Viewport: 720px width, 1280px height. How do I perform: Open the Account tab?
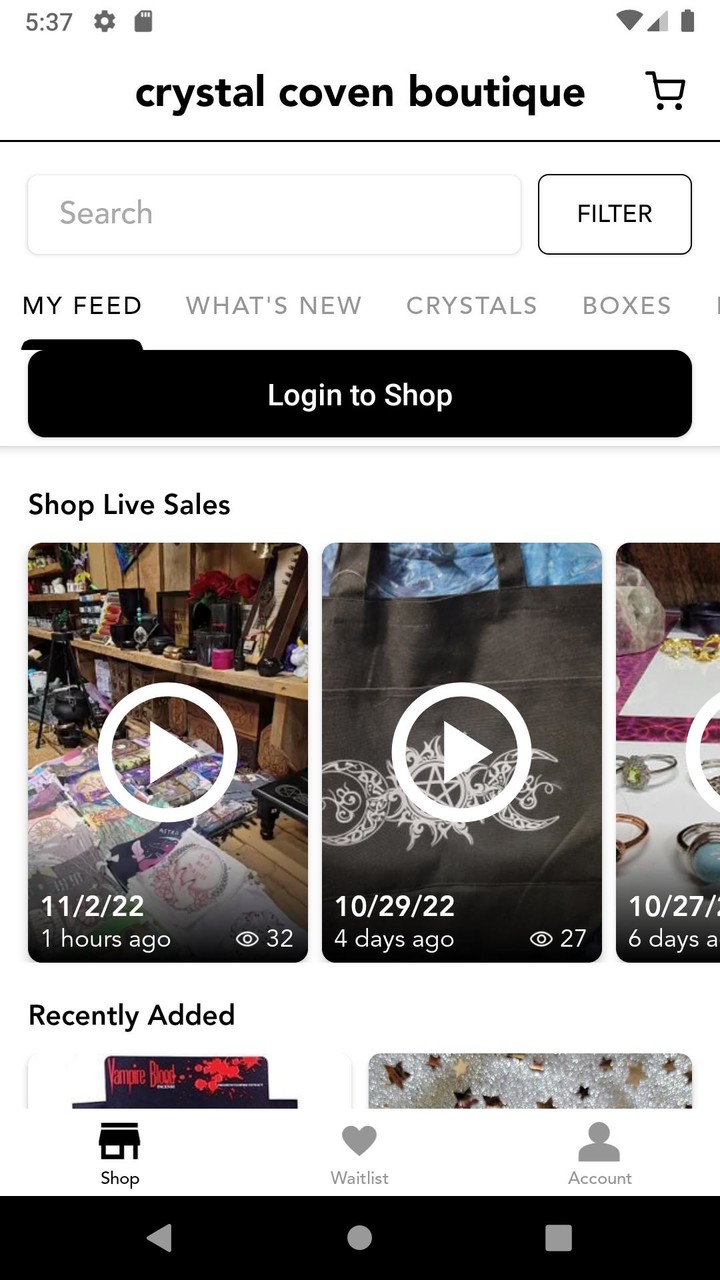click(599, 1155)
